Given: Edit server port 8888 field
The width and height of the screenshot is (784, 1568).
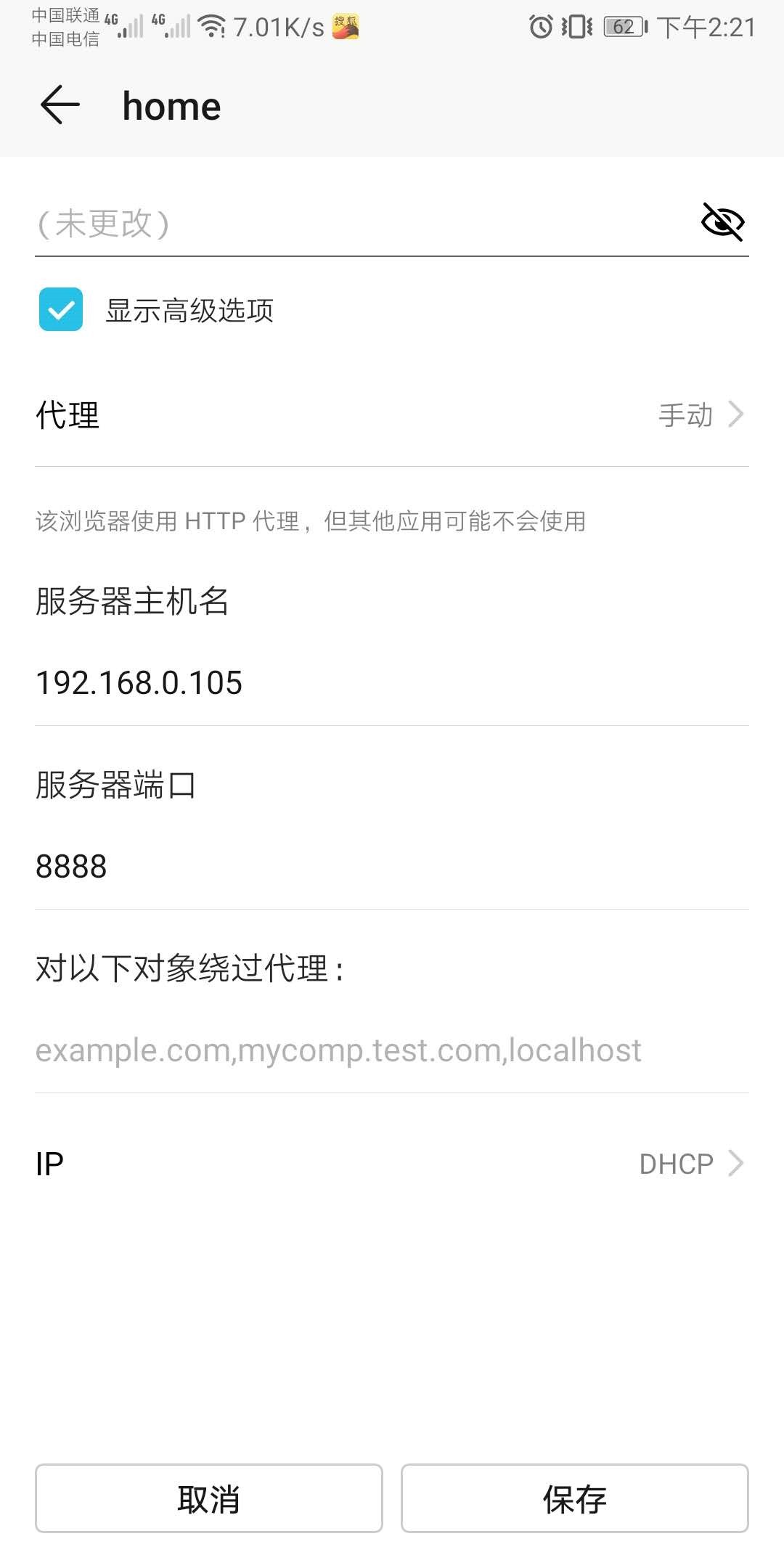Looking at the screenshot, I should [392, 867].
